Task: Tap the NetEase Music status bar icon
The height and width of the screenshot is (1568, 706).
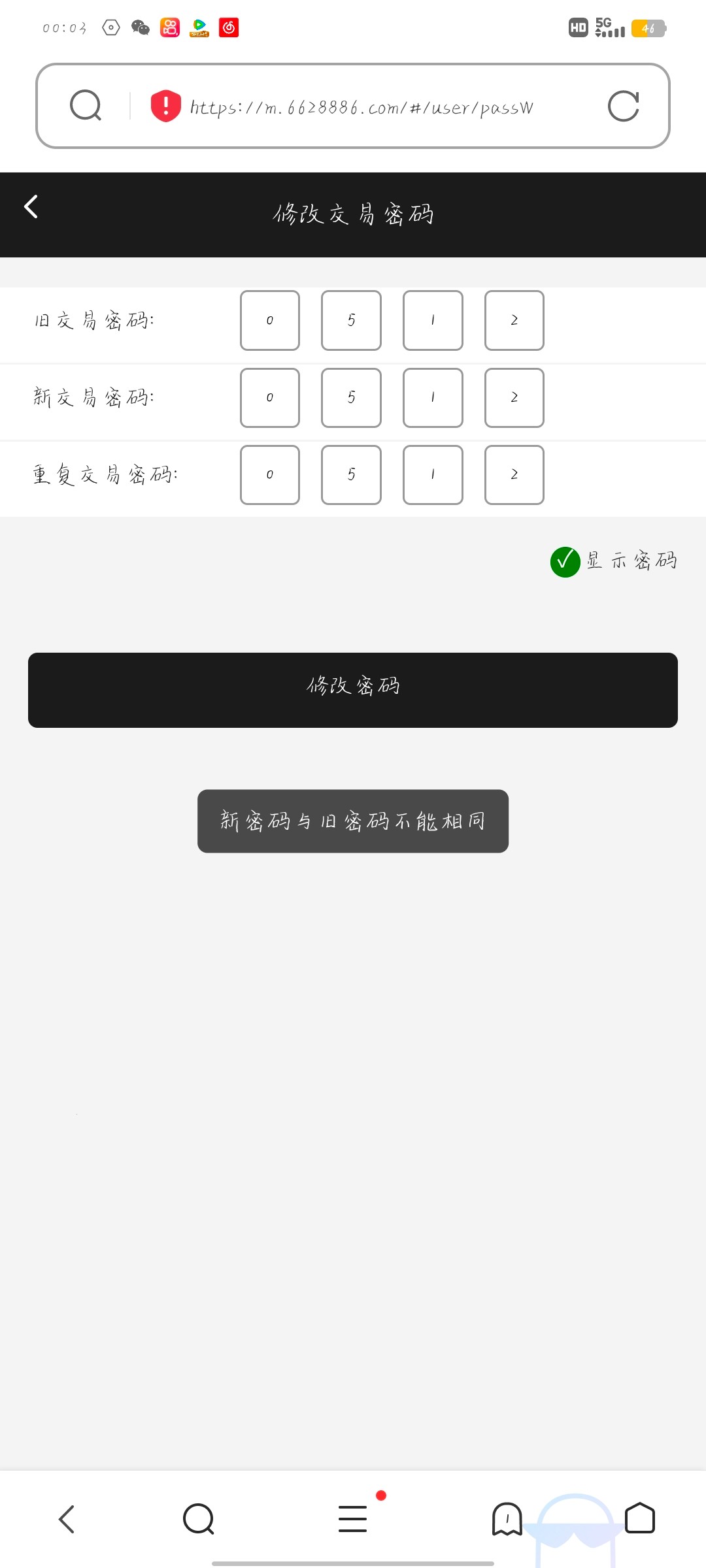Action: 229,27
